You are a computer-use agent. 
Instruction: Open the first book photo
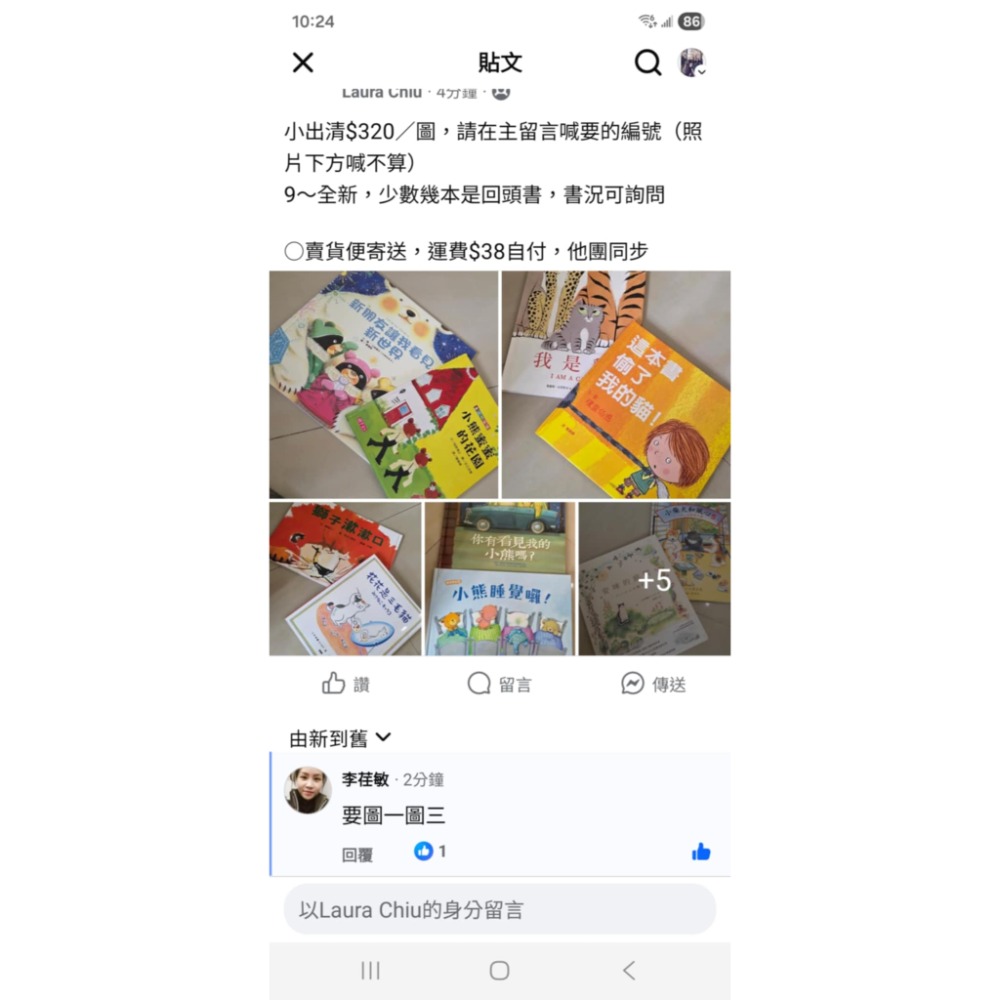tap(383, 385)
